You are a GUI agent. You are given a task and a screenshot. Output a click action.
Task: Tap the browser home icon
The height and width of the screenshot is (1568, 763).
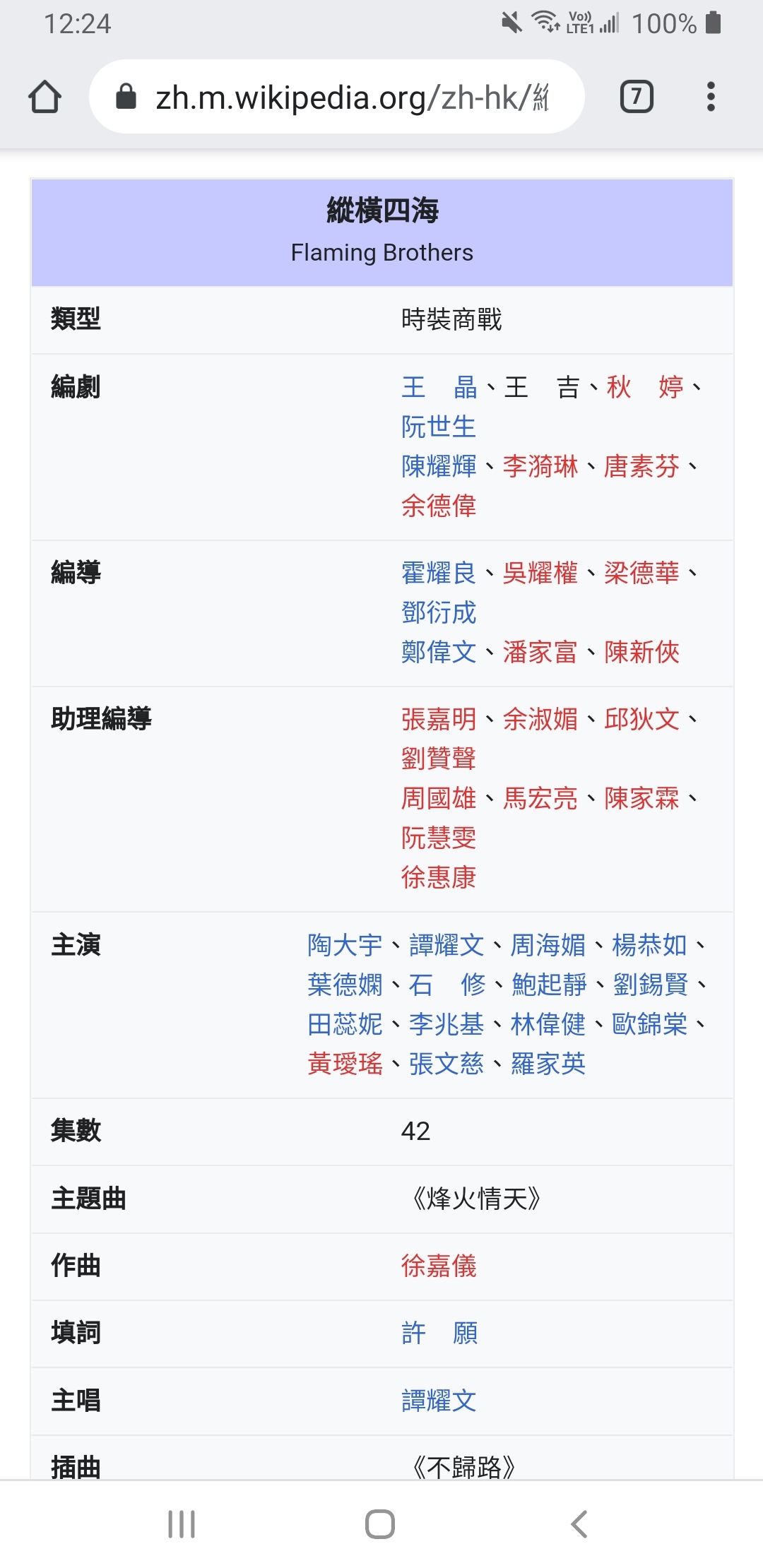[x=45, y=97]
